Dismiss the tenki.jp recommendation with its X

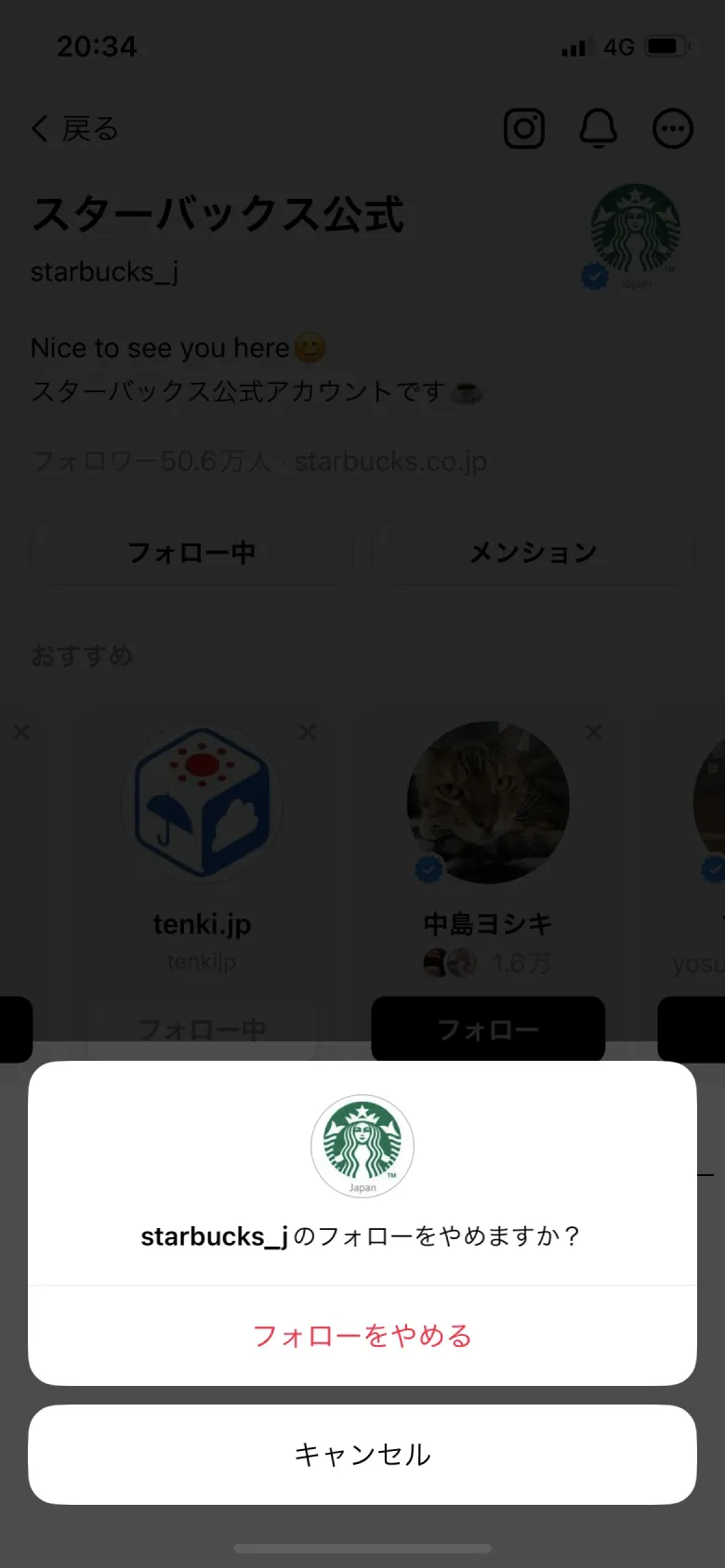tap(307, 732)
